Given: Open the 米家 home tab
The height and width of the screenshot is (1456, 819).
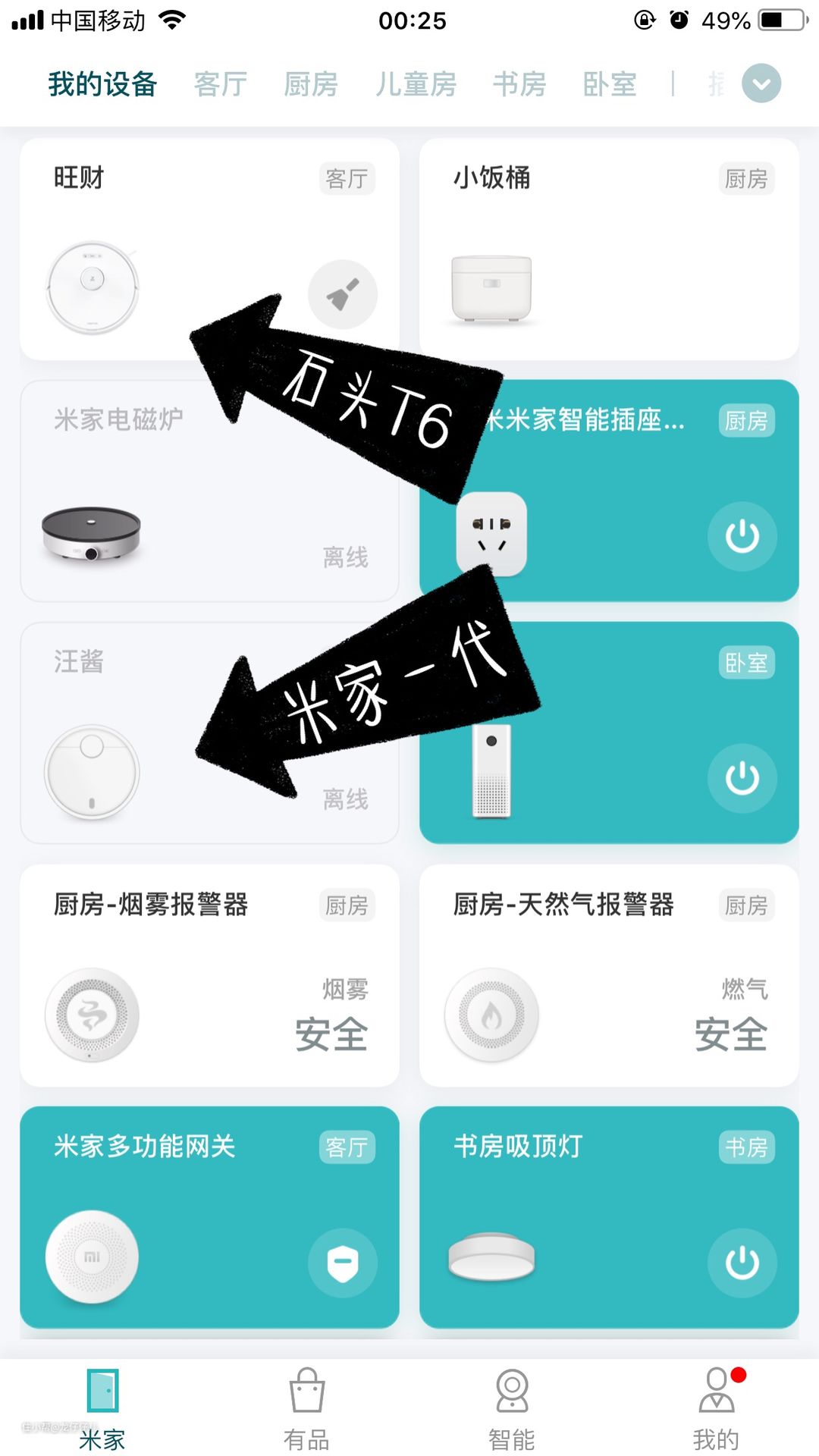Looking at the screenshot, I should click(102, 1409).
